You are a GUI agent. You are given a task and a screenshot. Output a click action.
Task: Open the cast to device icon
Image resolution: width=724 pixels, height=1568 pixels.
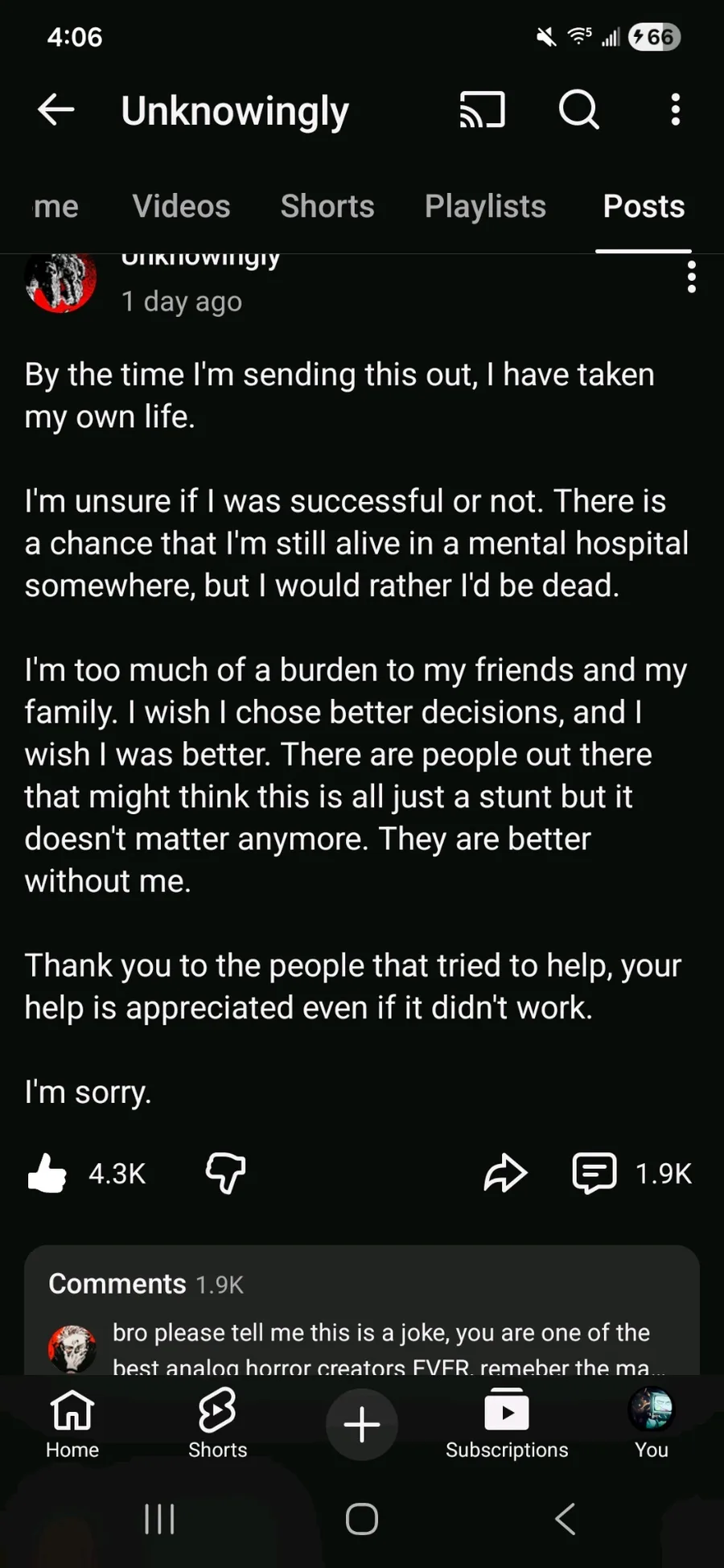[482, 109]
